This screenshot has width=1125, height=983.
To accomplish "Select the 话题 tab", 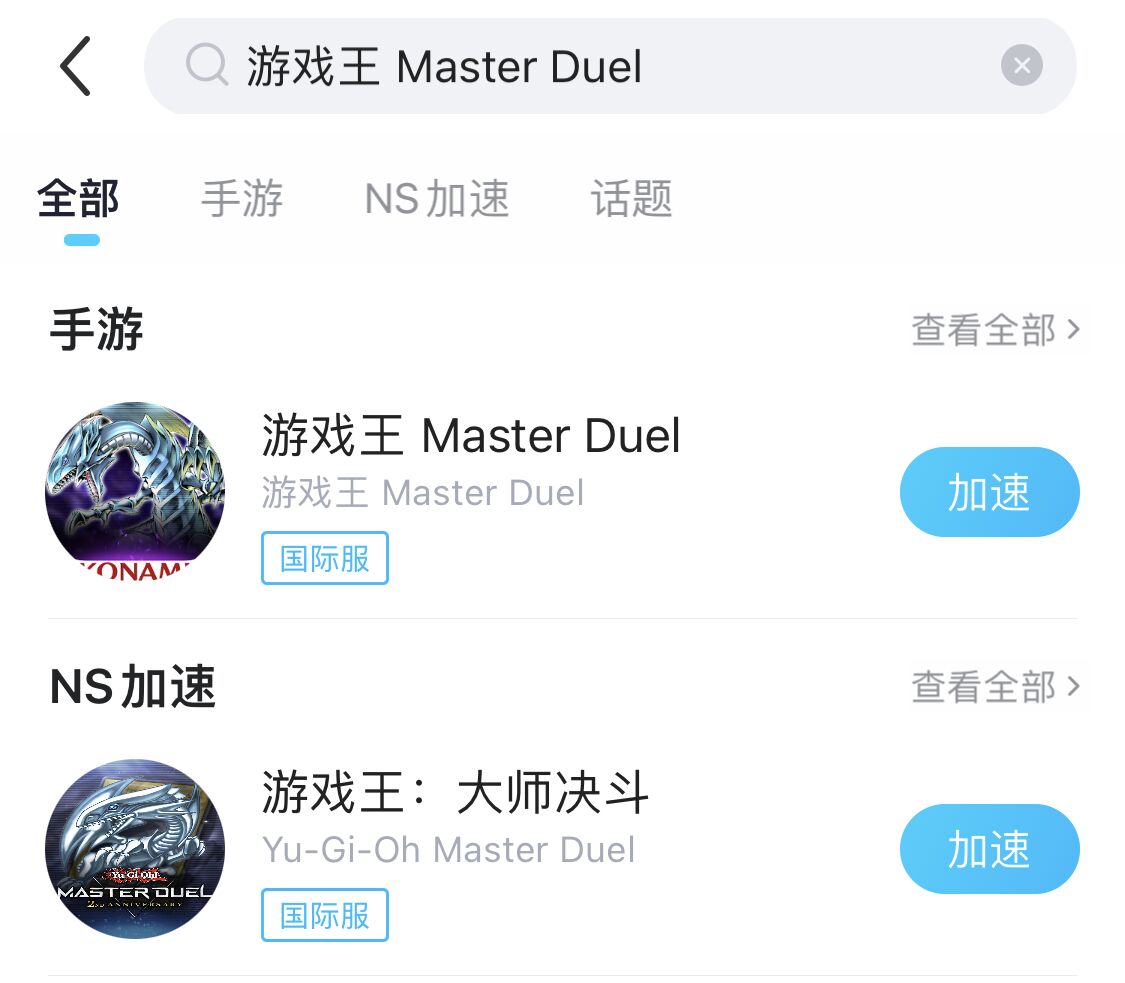I will point(631,199).
